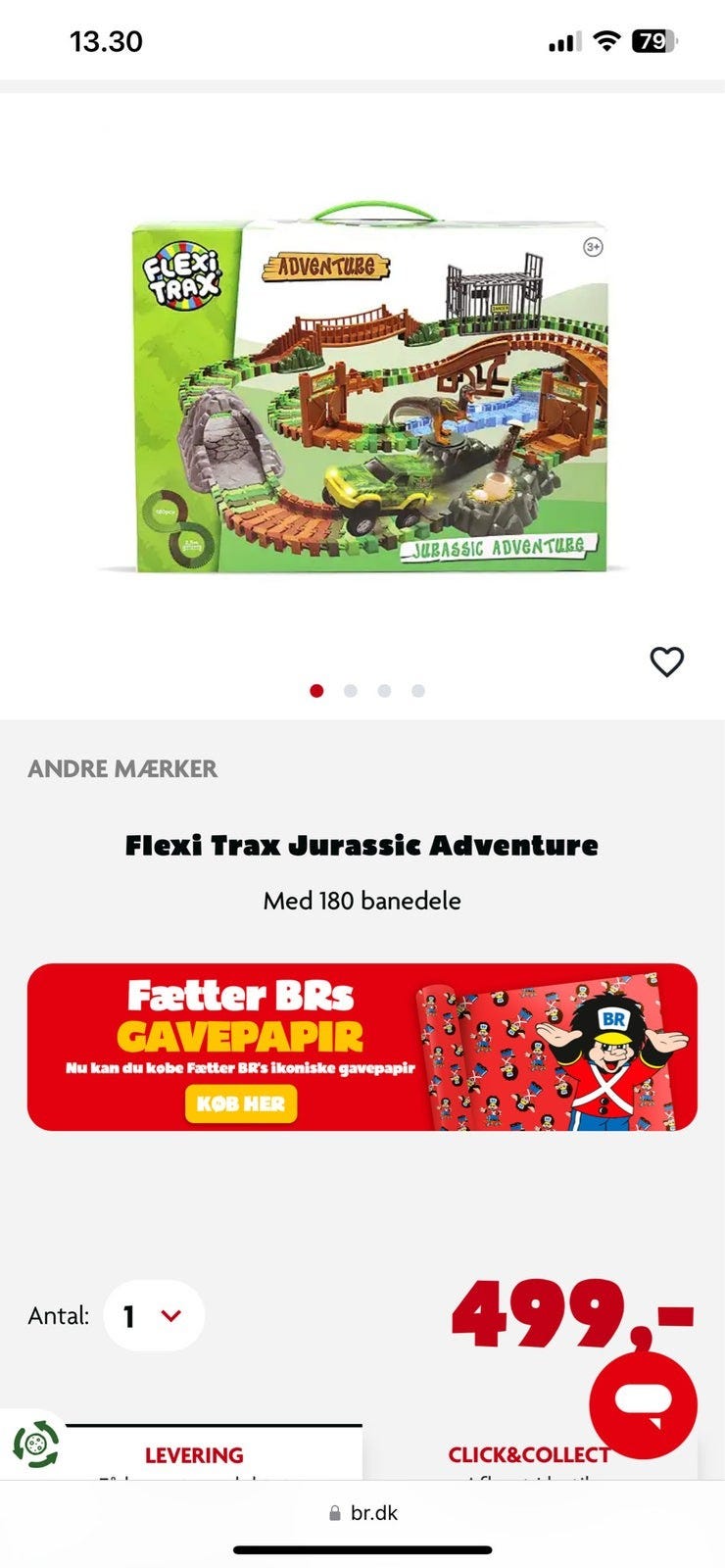Select the third carousel dot
The image size is (725, 1568).
(385, 691)
